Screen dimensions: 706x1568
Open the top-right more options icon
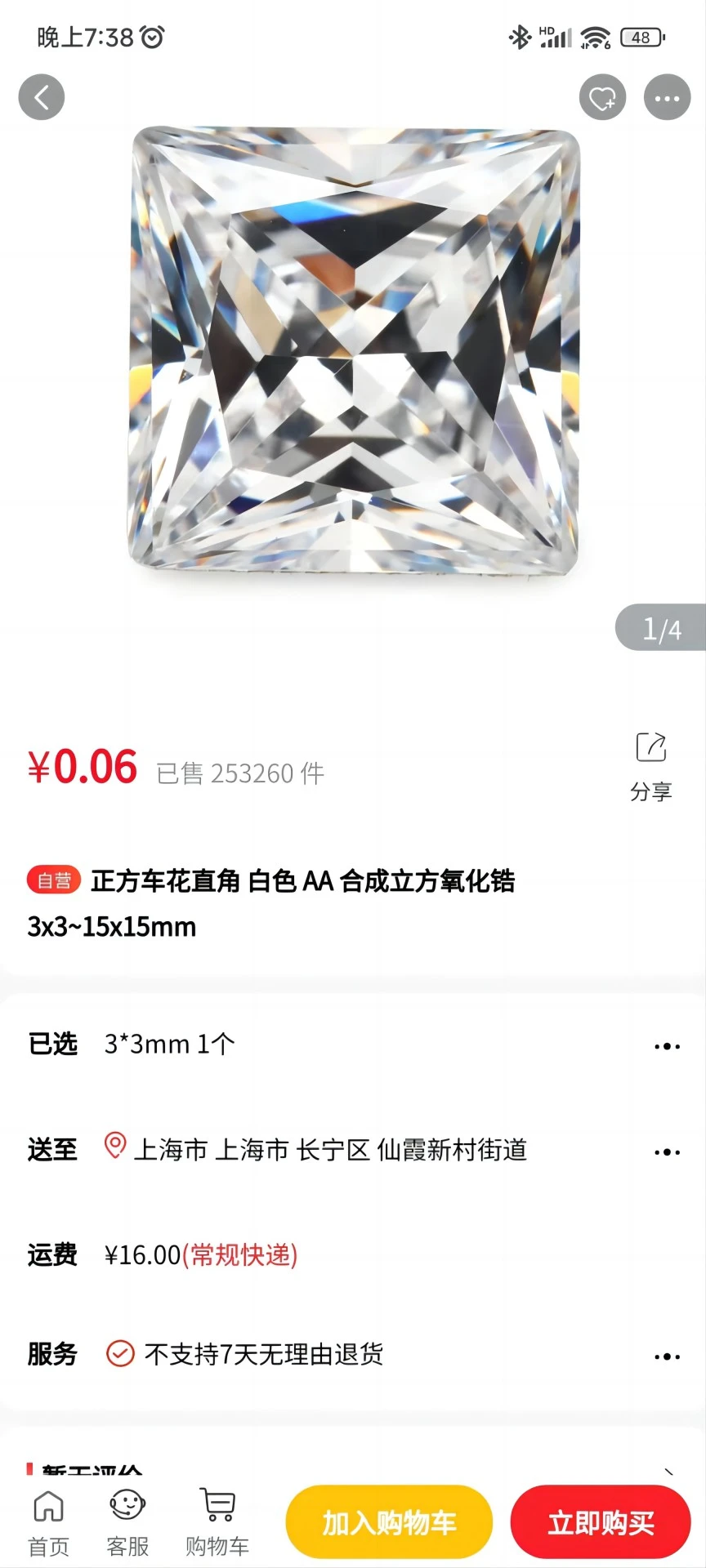(667, 96)
